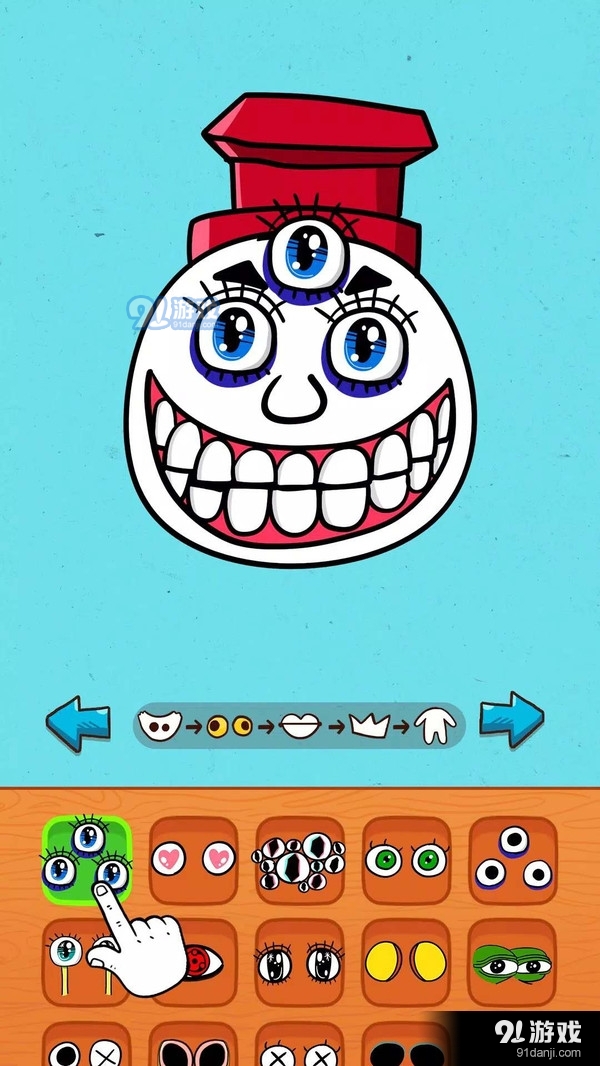Screen dimensions: 600x1066
Task: Choose the green frog eyes
Action: click(512, 963)
